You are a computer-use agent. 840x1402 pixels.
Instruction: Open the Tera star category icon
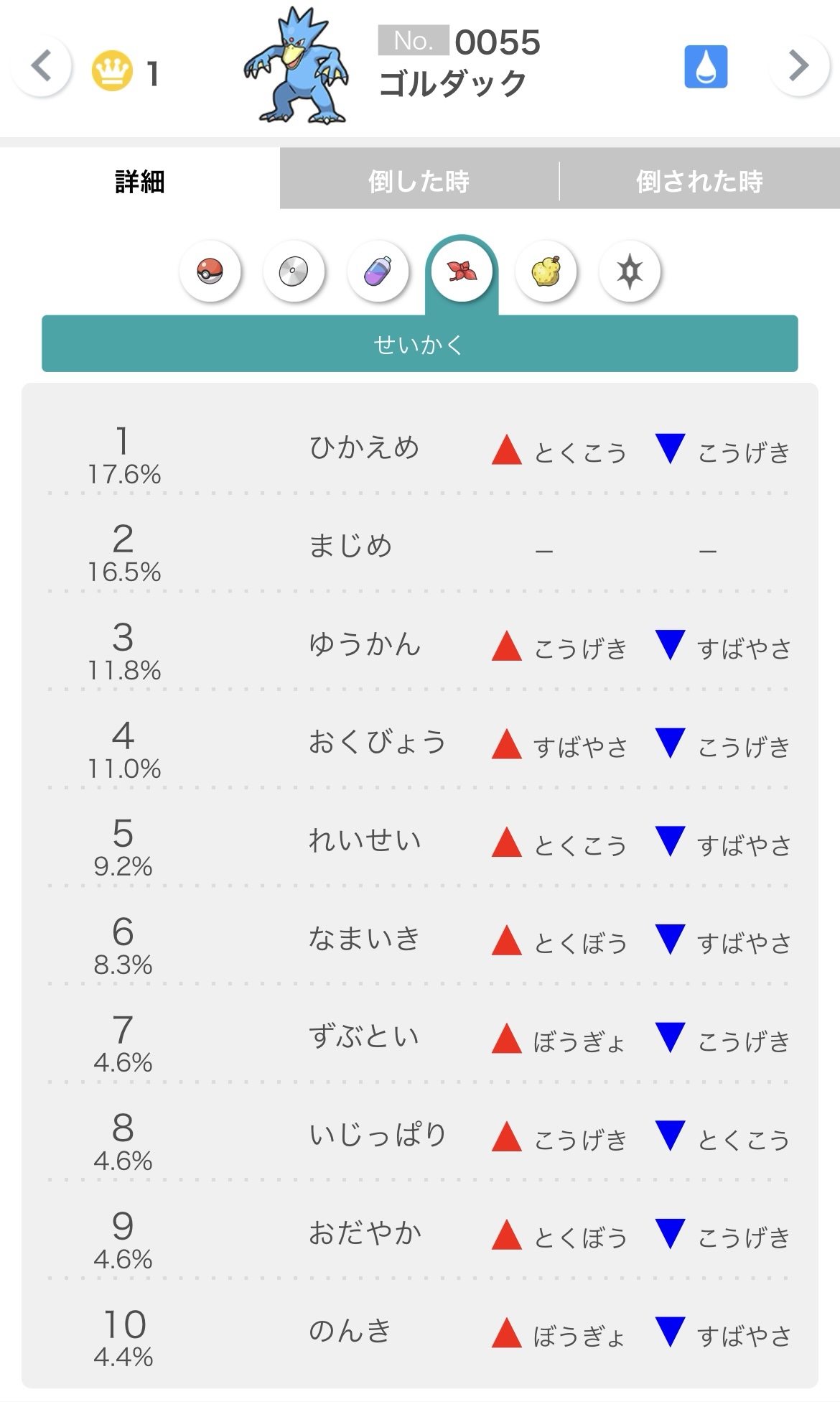(630, 272)
